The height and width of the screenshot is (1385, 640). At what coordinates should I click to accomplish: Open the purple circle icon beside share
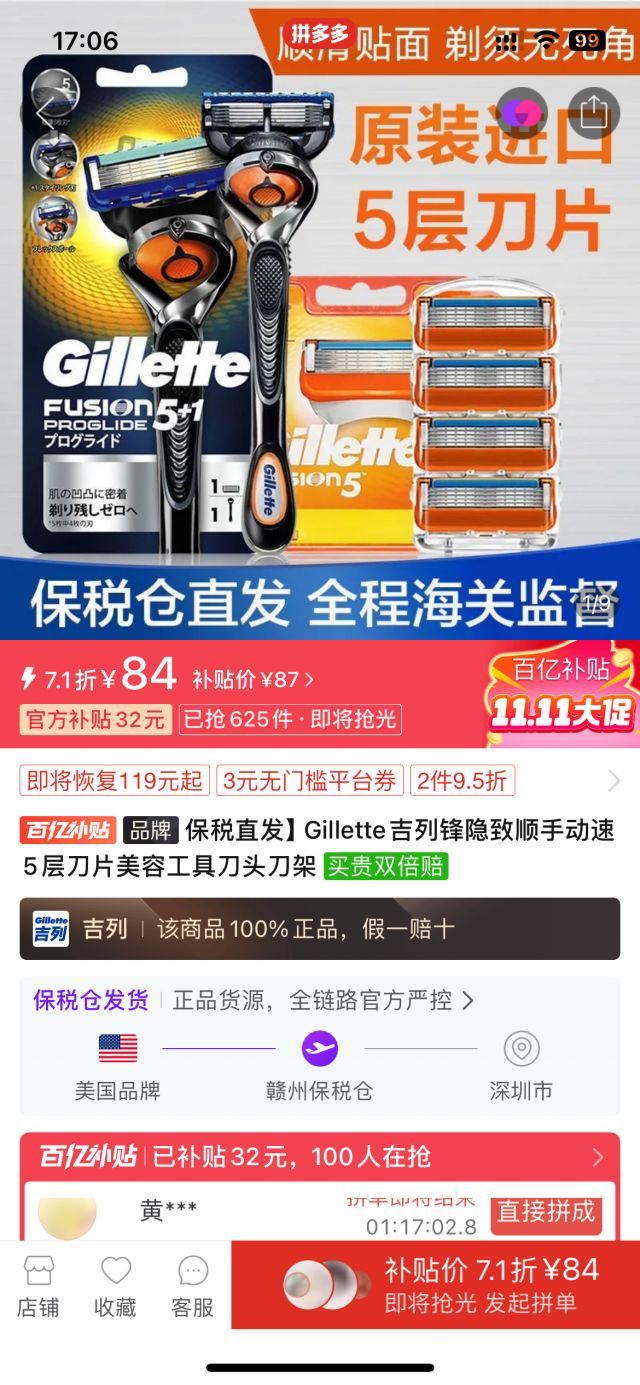[524, 111]
